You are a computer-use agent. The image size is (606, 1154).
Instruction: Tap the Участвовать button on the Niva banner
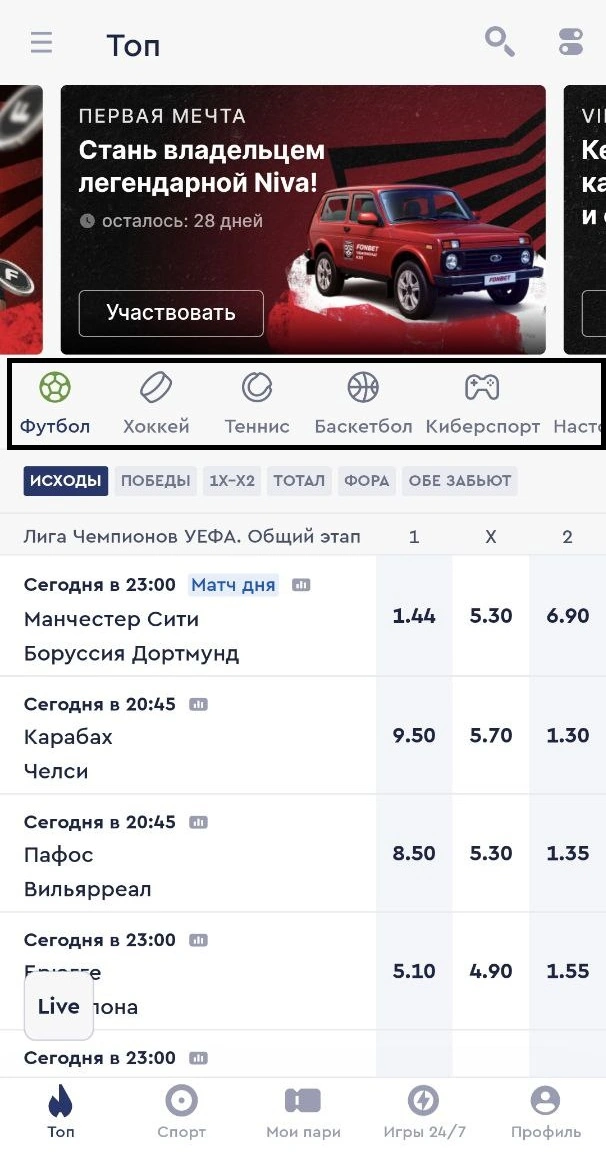pos(171,313)
